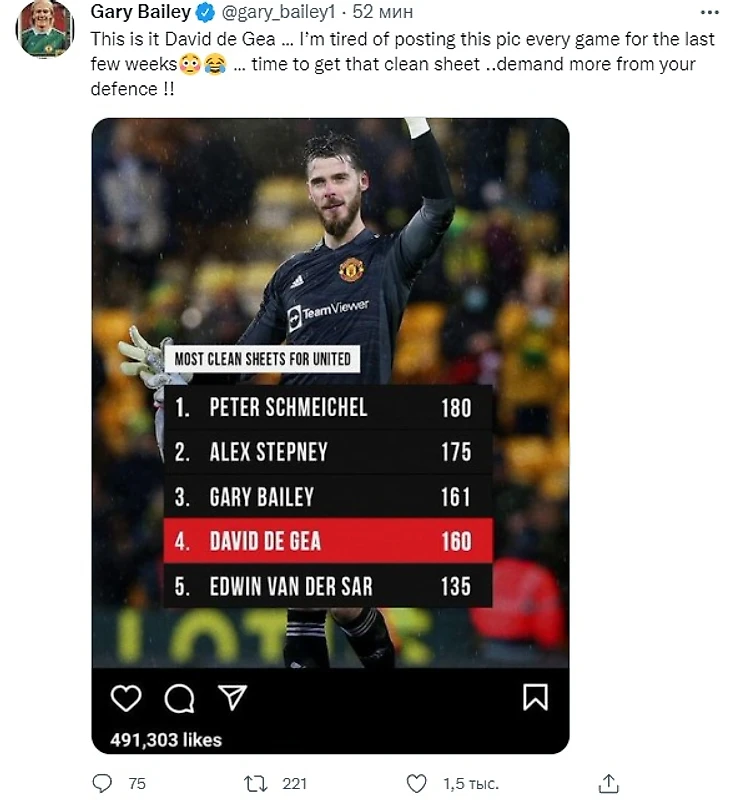
Task: Share this tweet
Action: click(x=608, y=783)
